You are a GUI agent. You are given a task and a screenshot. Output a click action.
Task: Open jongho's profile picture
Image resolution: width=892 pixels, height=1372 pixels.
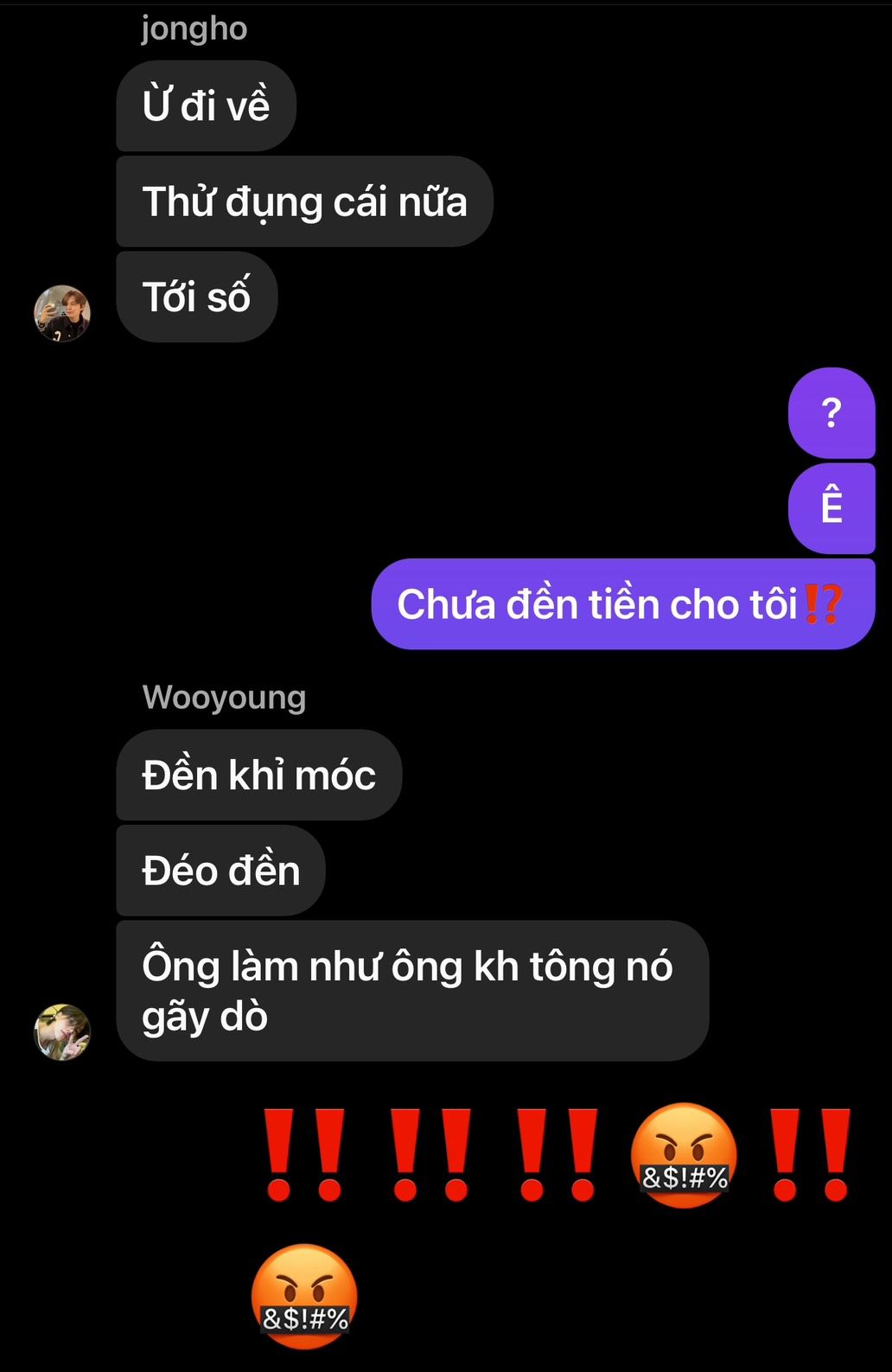tap(62, 313)
